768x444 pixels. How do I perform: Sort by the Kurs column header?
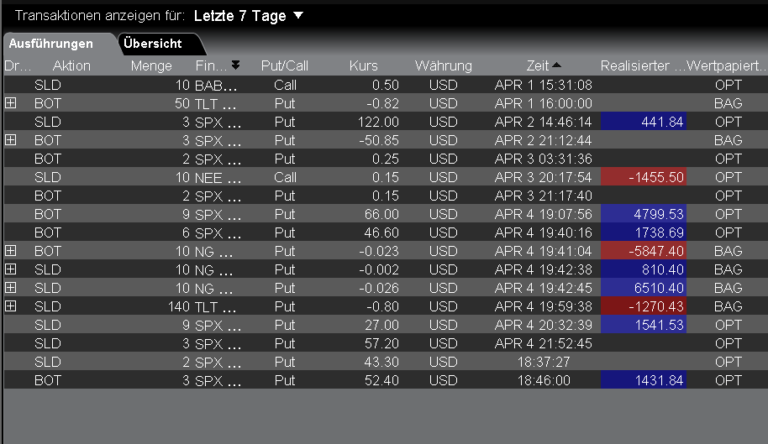point(363,65)
